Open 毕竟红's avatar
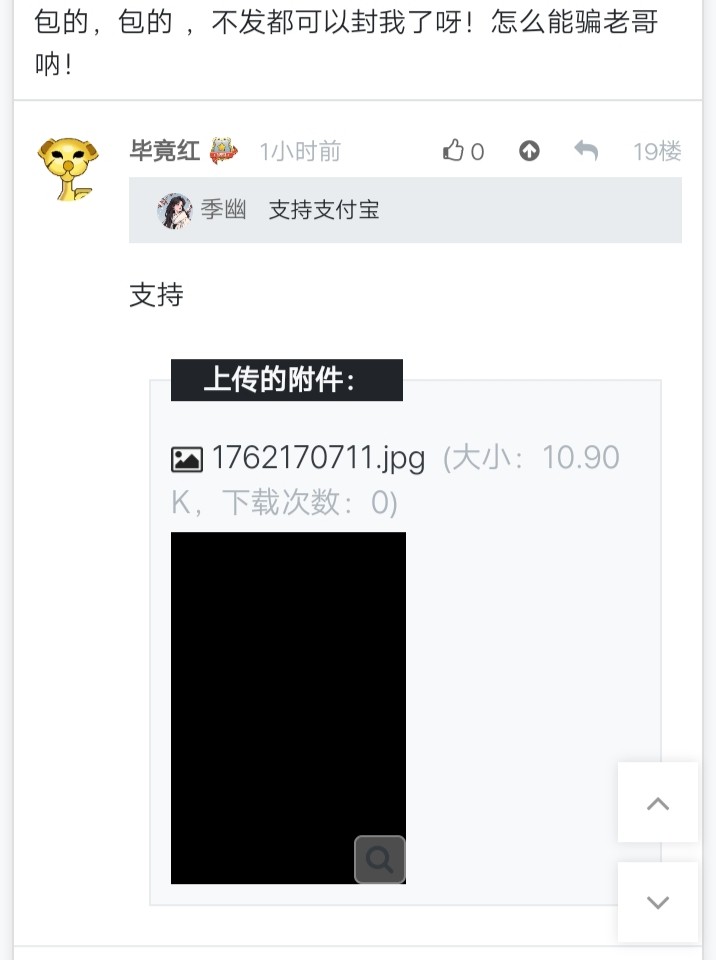 tap(68, 169)
